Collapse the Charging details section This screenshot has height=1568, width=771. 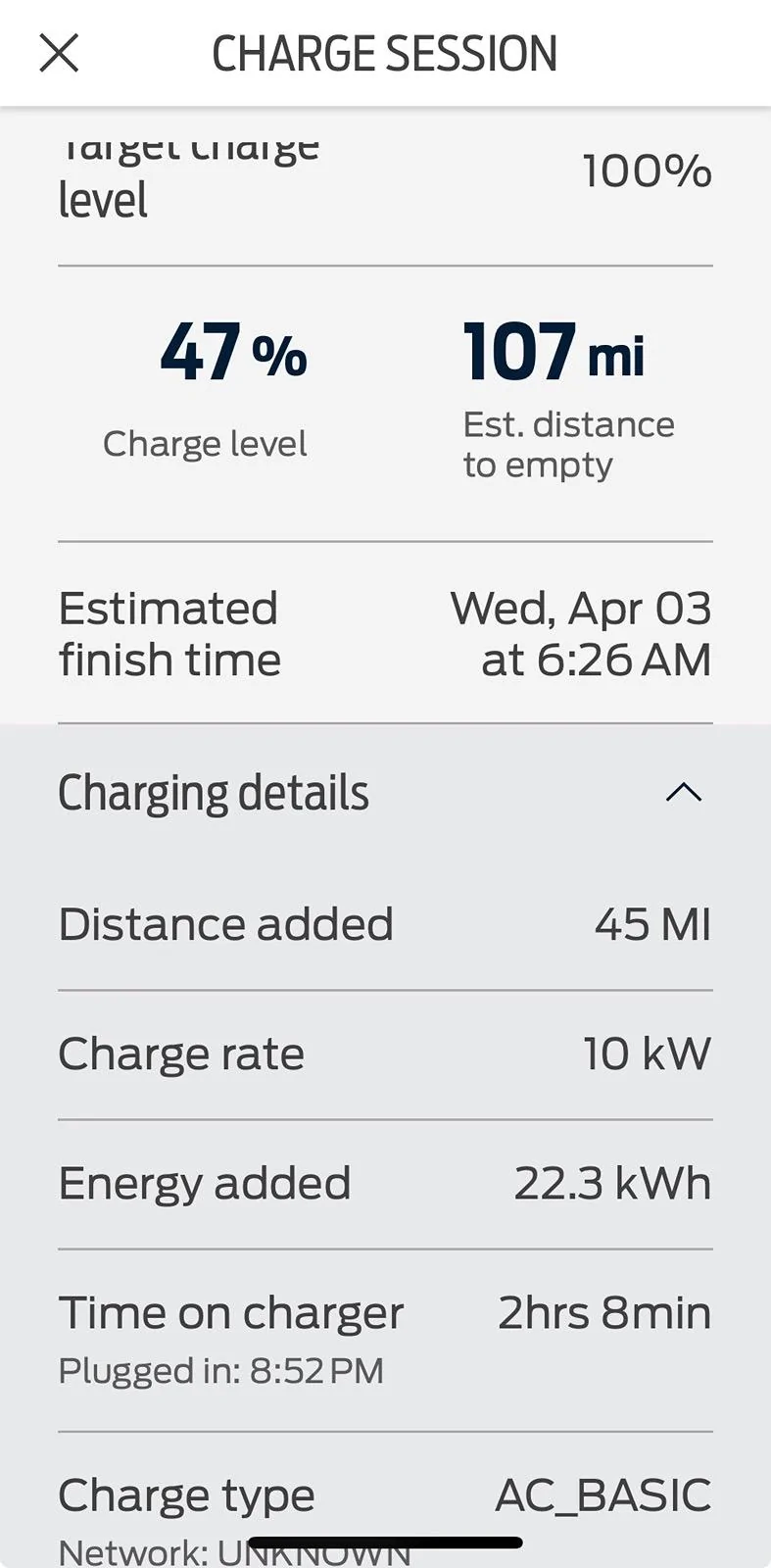(x=683, y=792)
